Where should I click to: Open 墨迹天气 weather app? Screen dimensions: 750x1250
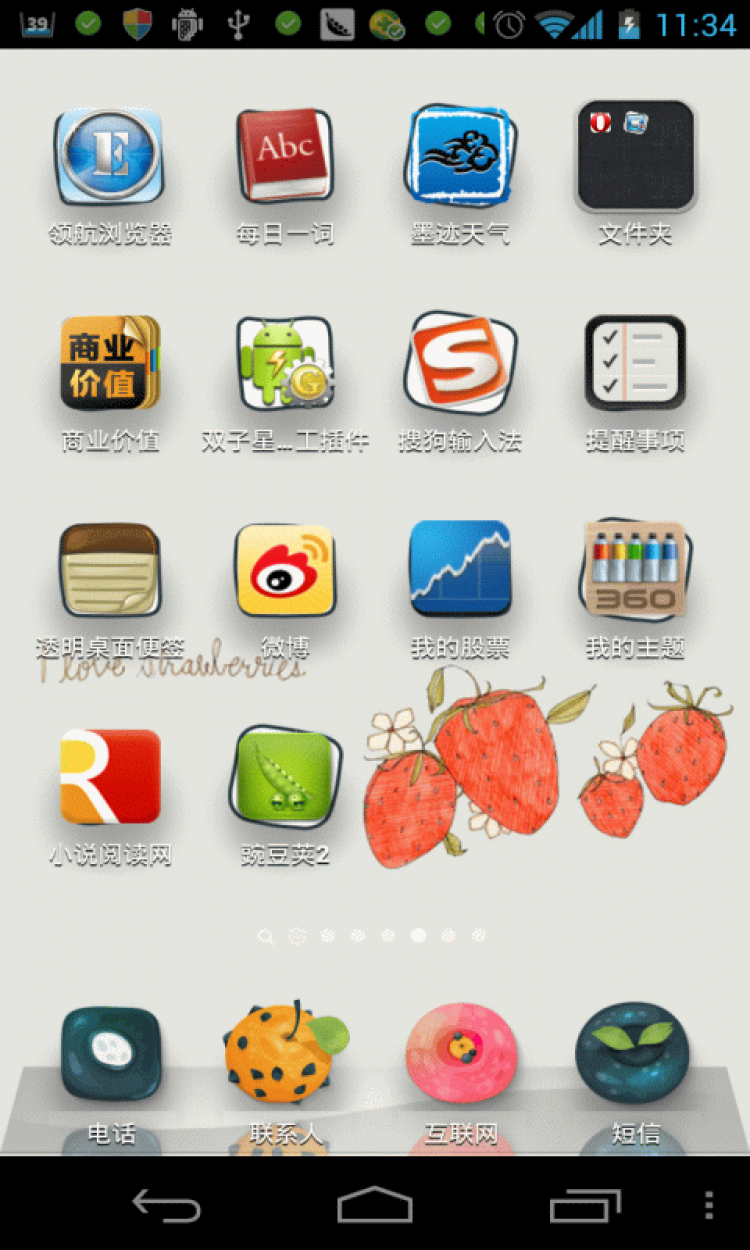[460, 158]
